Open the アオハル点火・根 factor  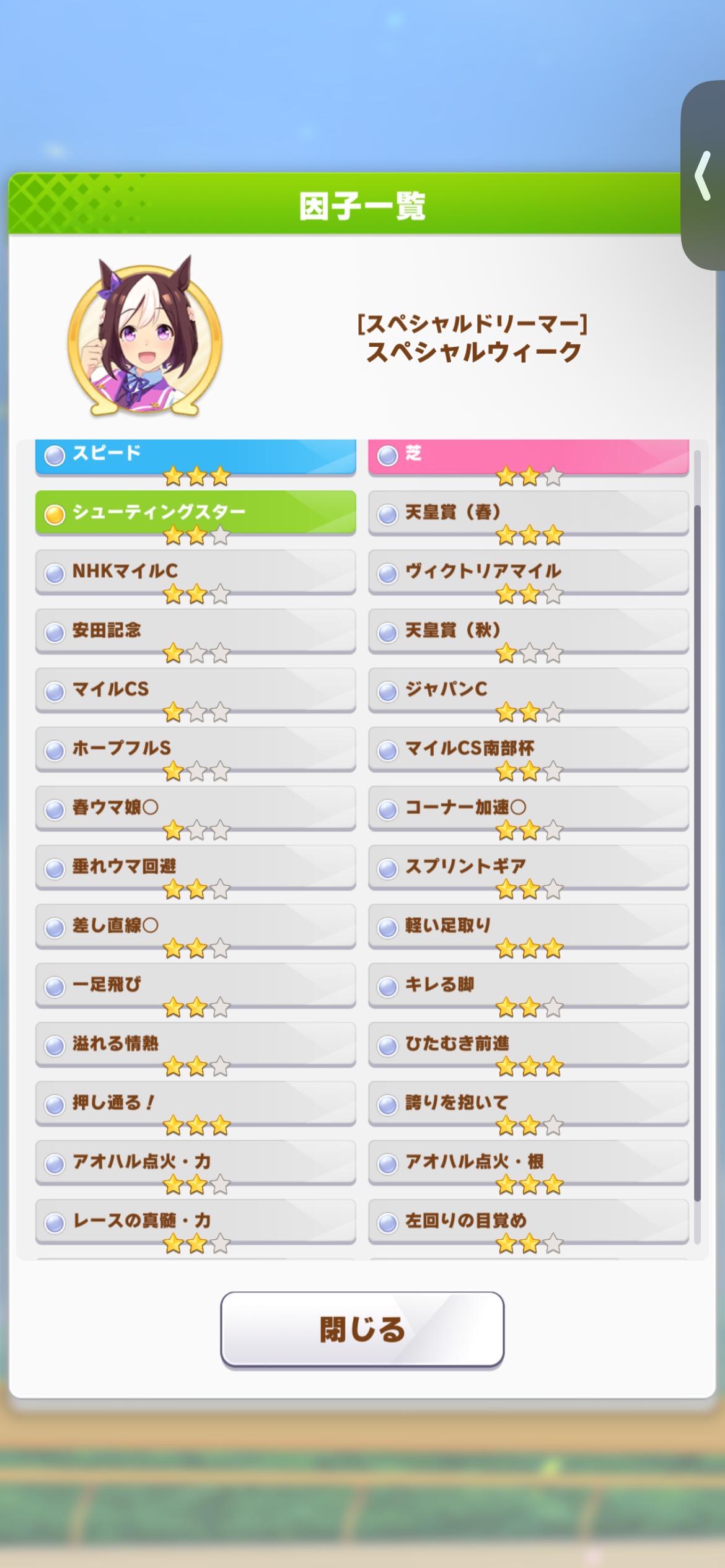click(x=528, y=1162)
